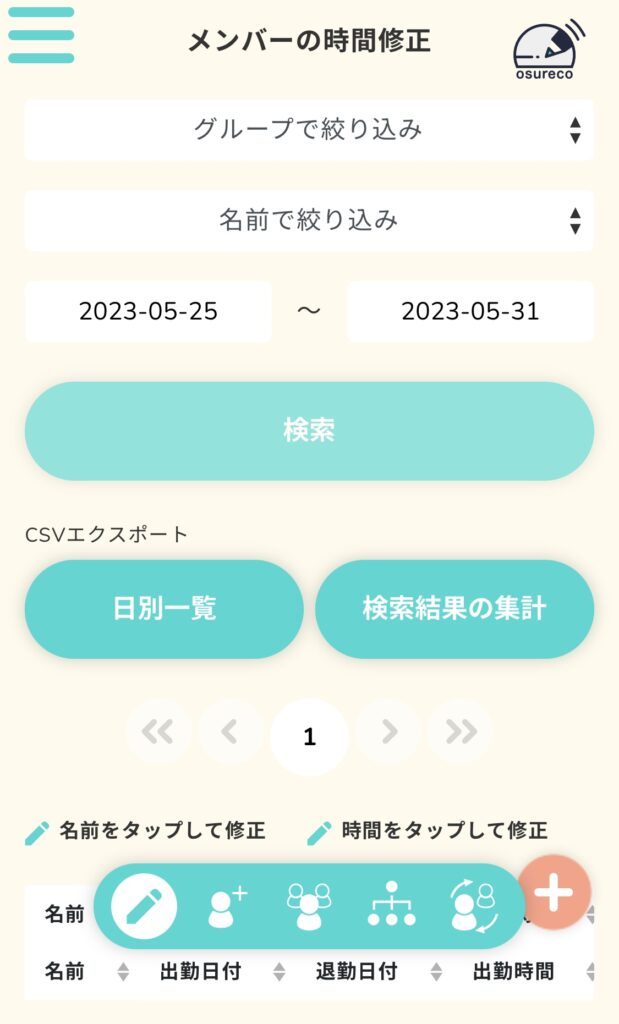Expand the 名前で絞り込み dropdown

309,220
